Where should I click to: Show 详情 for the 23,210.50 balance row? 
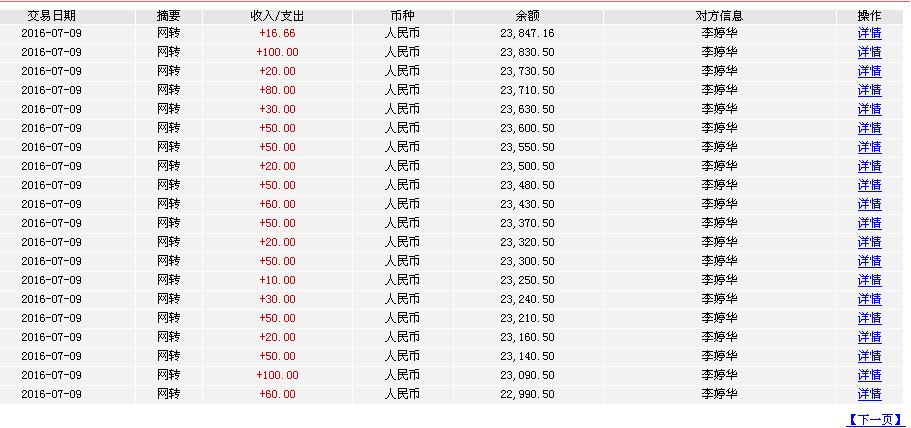pyautogui.click(x=869, y=318)
